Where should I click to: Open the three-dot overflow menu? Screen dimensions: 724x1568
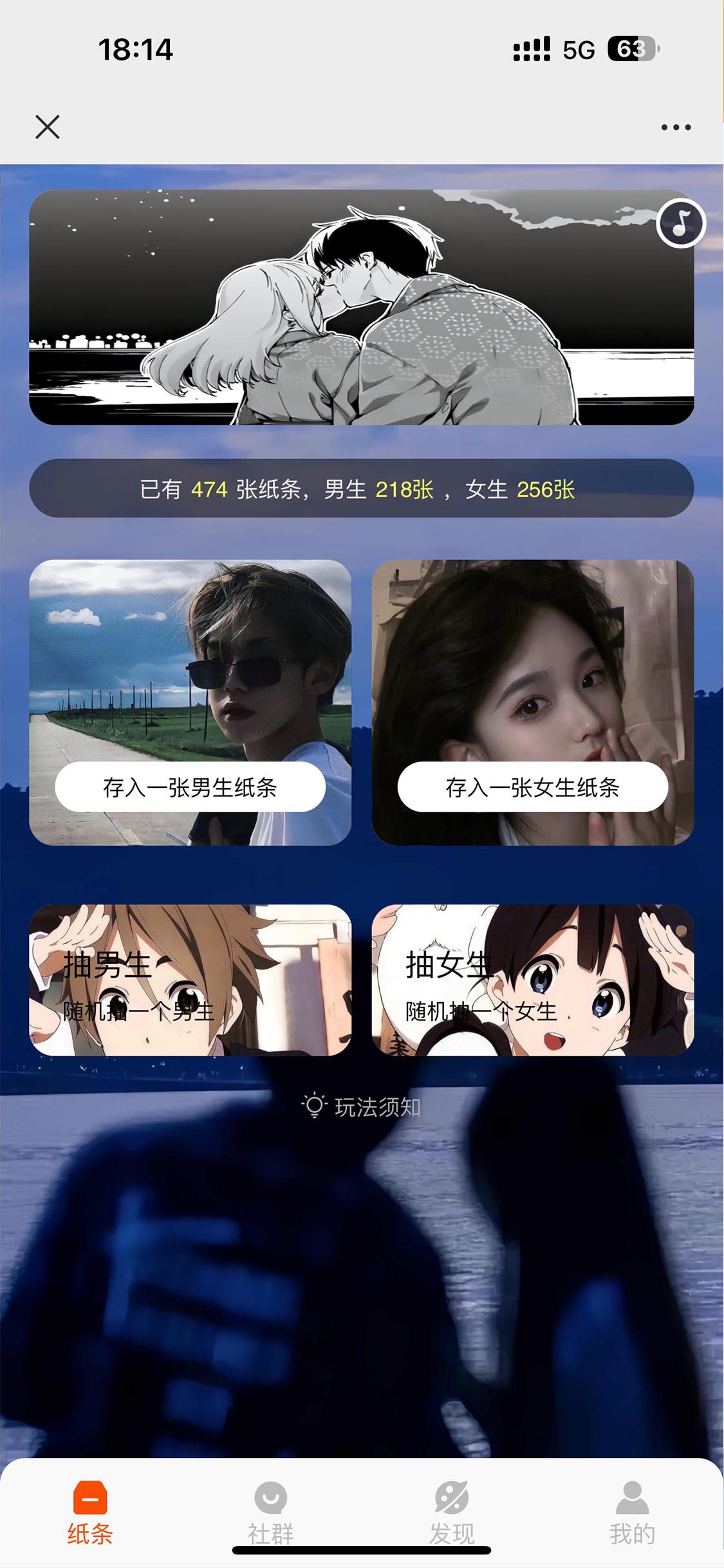(x=676, y=127)
